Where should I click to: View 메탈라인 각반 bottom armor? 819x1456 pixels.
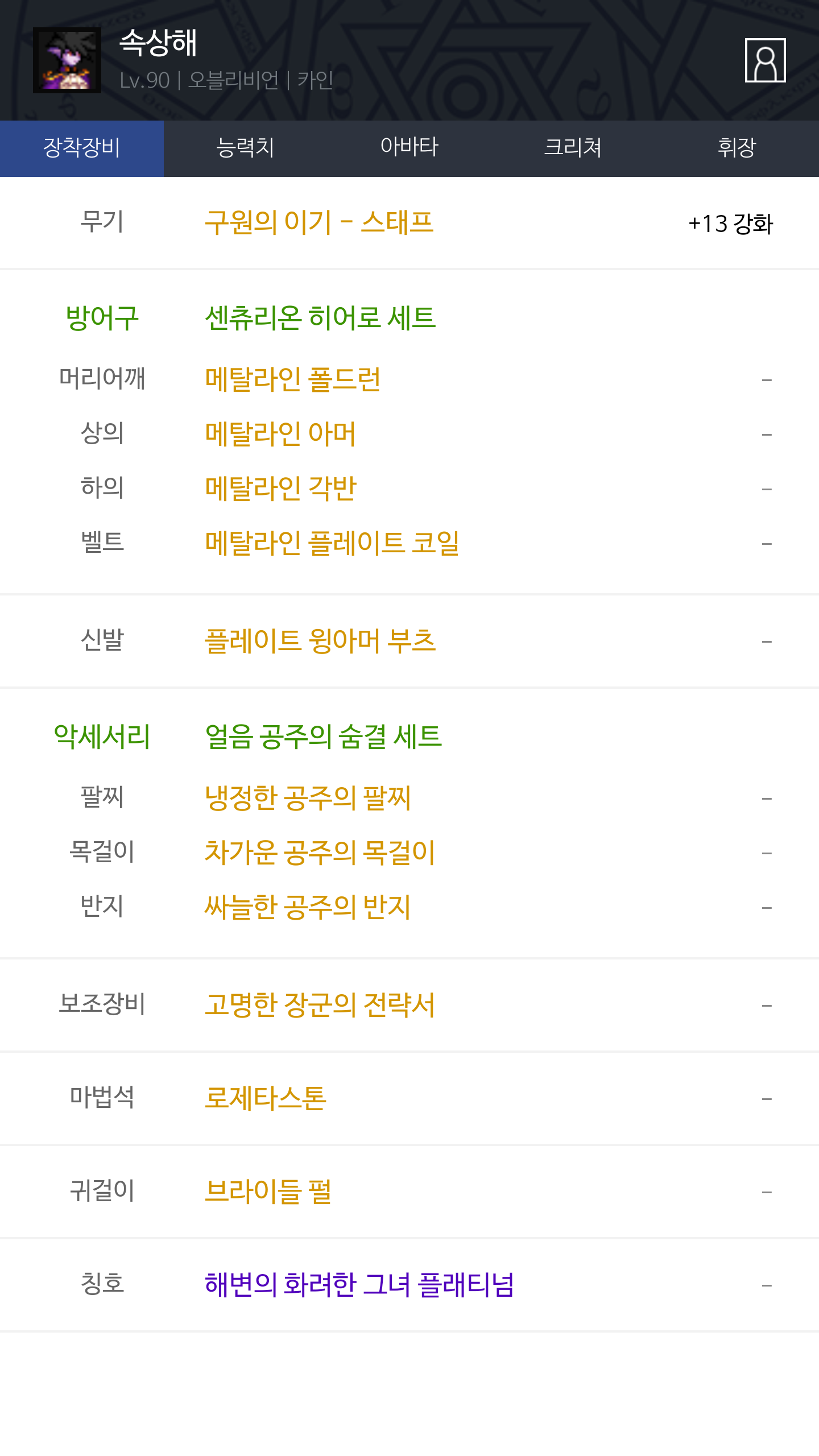[x=280, y=488]
